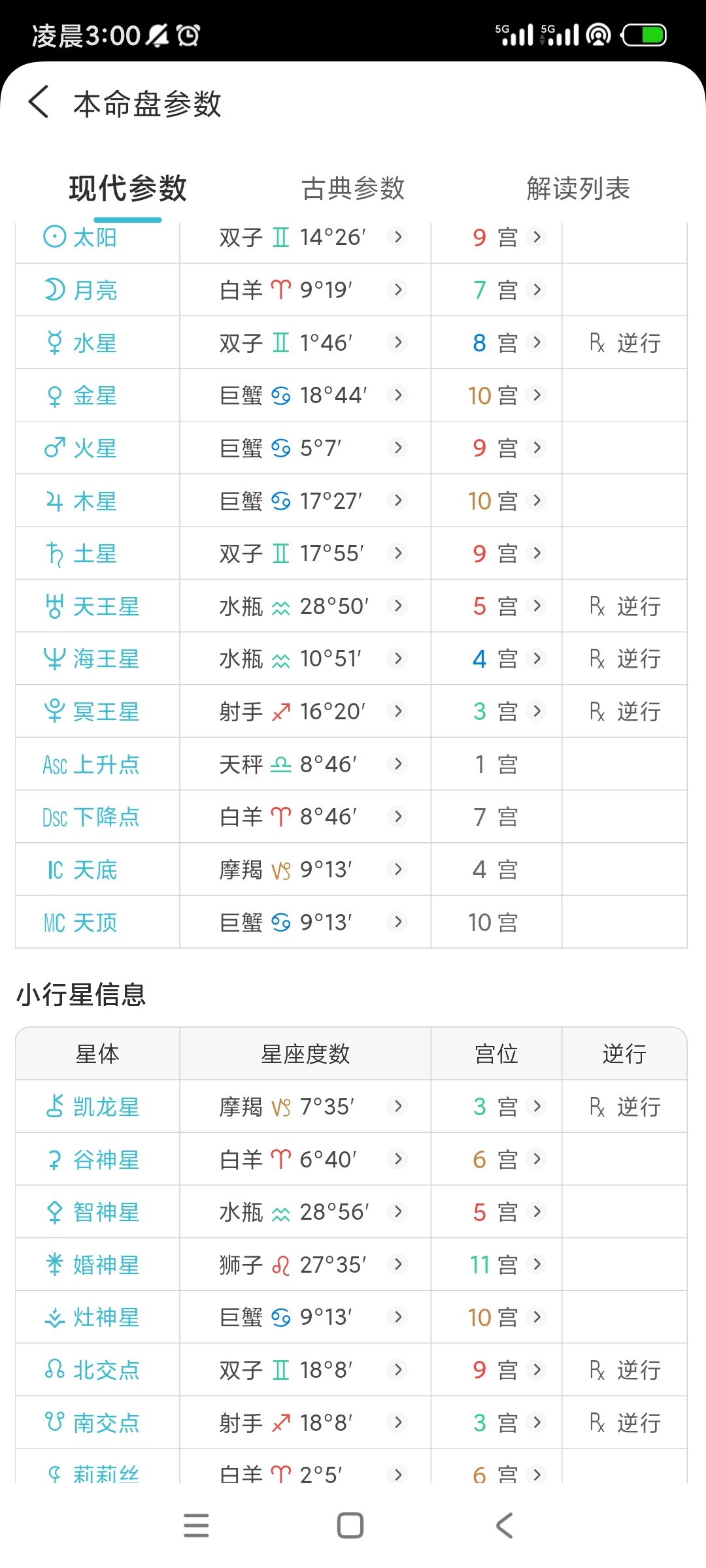
Task: Switch to the 古典参数 tab
Action: pos(353,189)
